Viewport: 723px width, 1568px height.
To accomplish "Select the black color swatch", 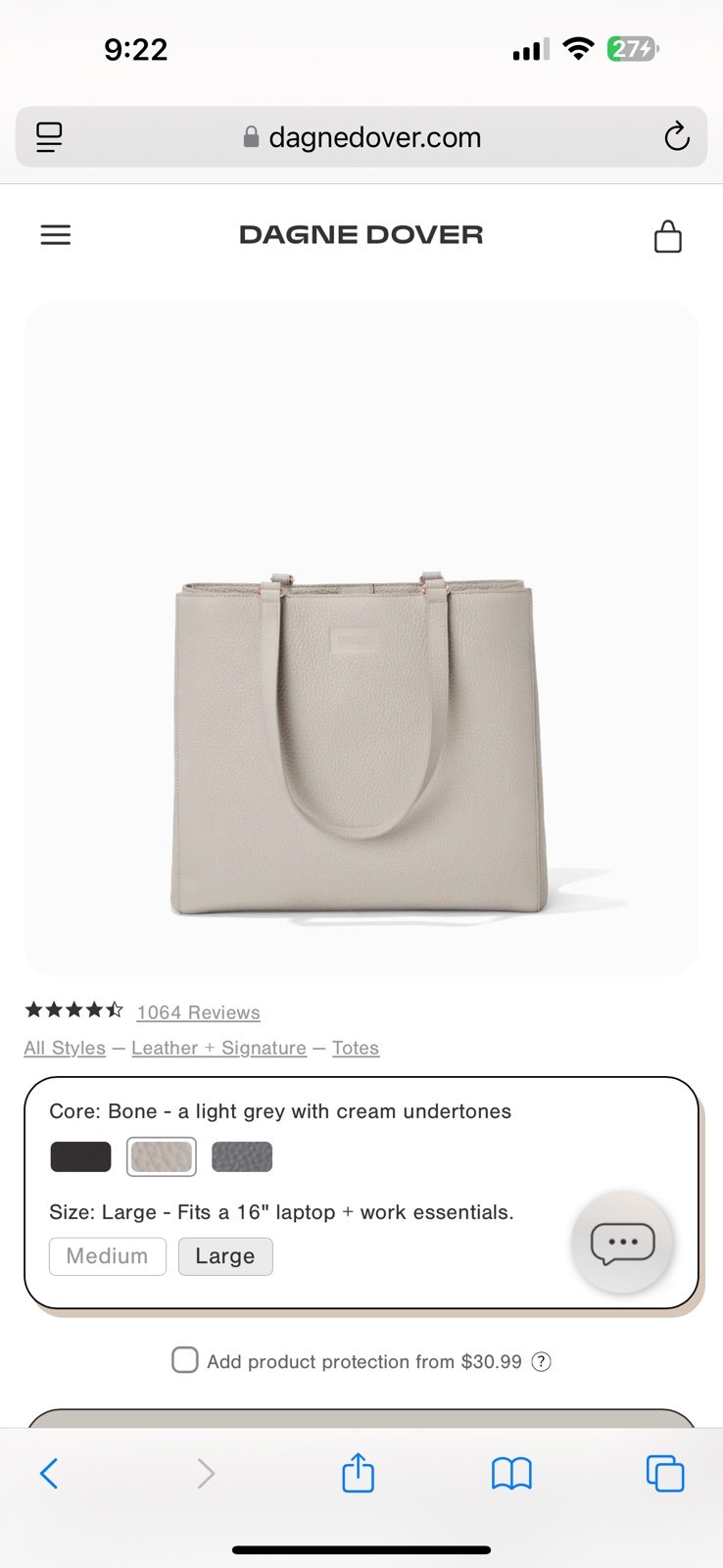I will [x=81, y=1156].
